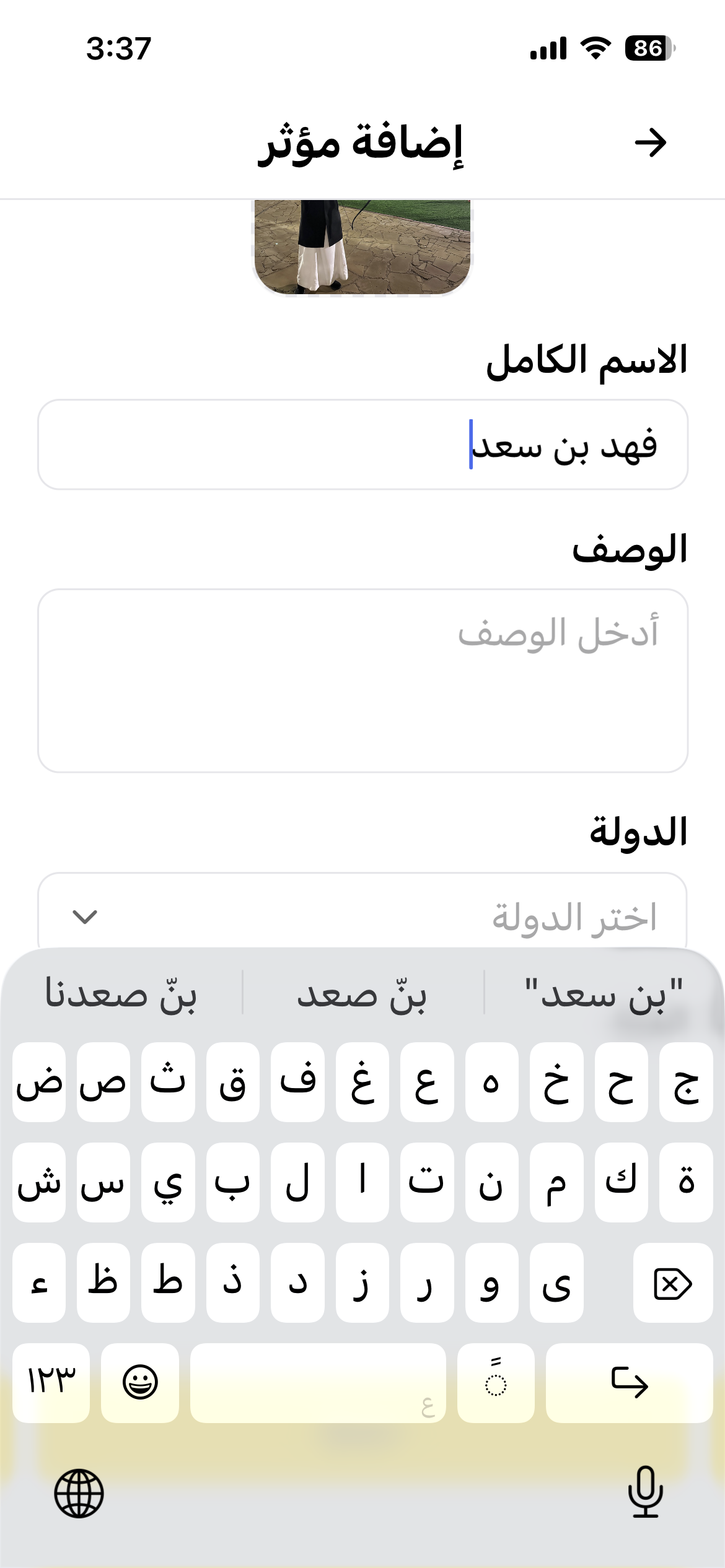Tap the photo thumbnail above the name field
This screenshot has width=725, height=1568.
pyautogui.click(x=362, y=248)
